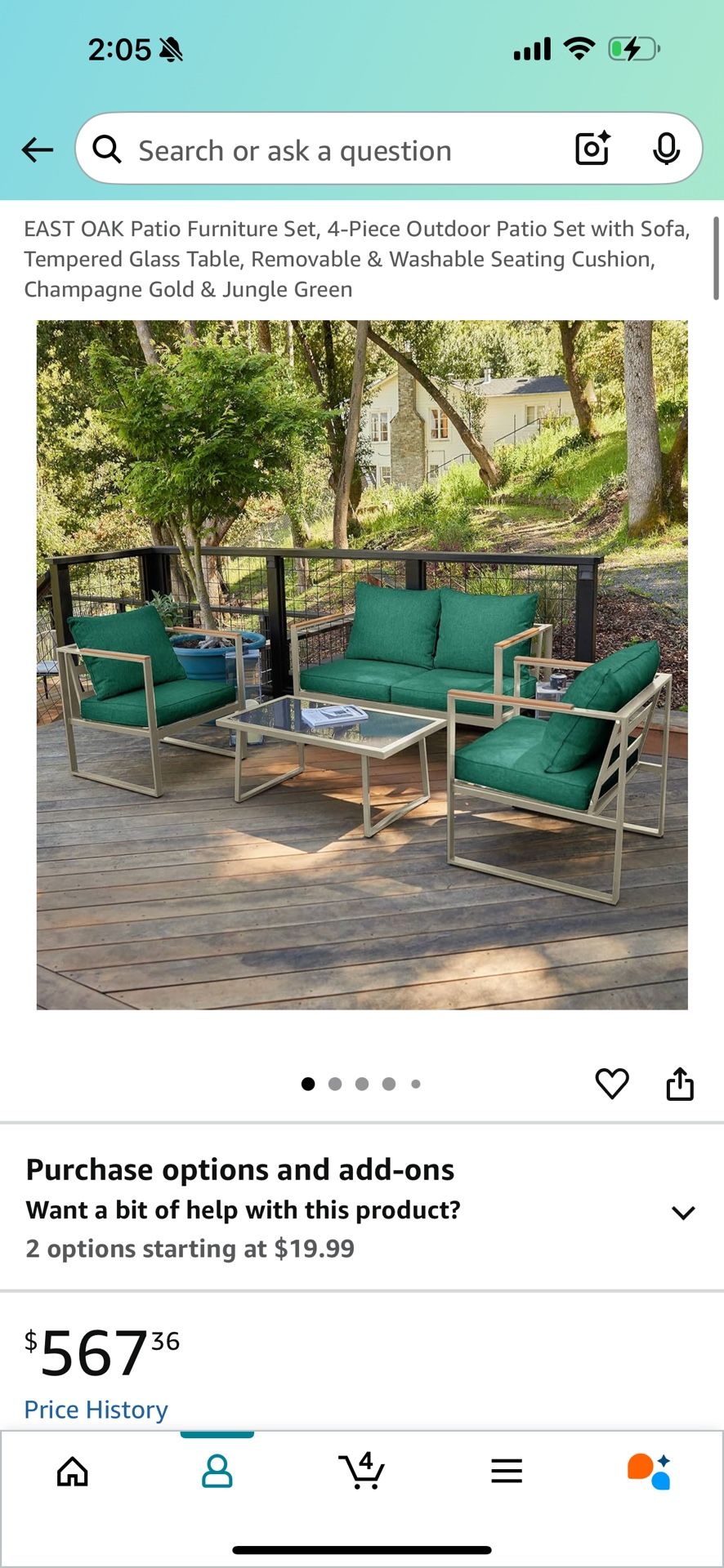The height and width of the screenshot is (1568, 724).
Task: Switch to the cart tab showing 4 items
Action: (x=362, y=1470)
